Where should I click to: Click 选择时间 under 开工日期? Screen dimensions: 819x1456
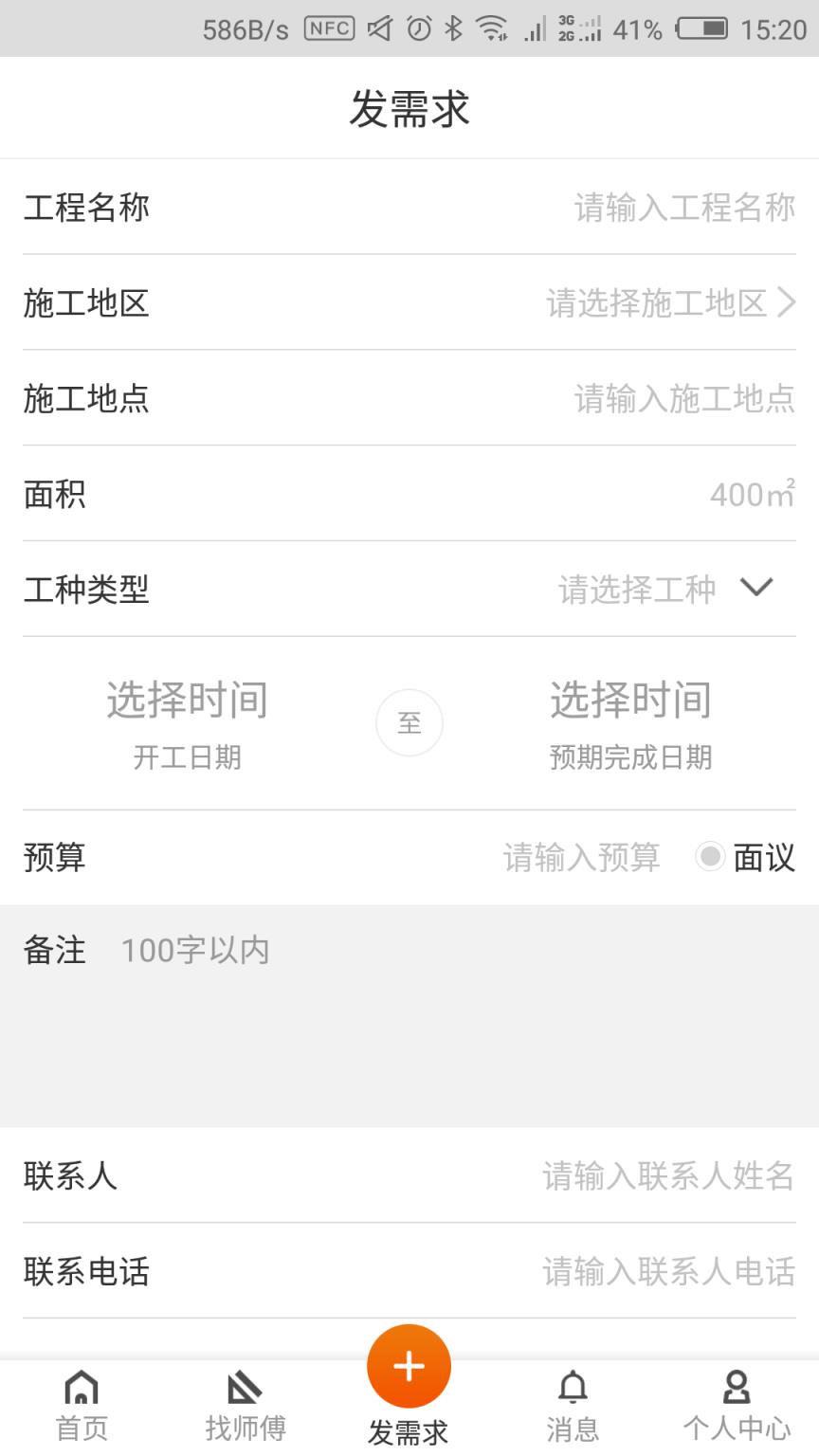(x=187, y=701)
